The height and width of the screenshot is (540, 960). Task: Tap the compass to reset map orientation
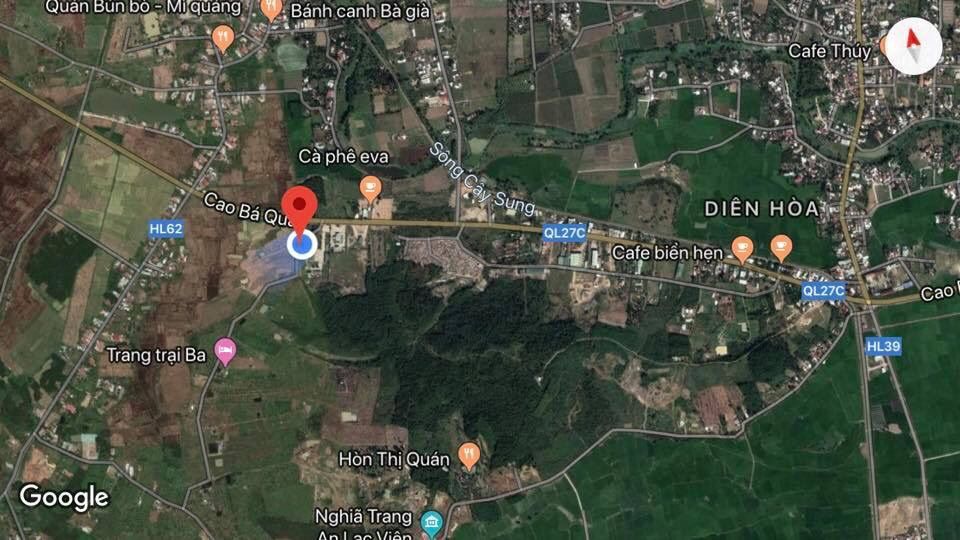pos(913,46)
